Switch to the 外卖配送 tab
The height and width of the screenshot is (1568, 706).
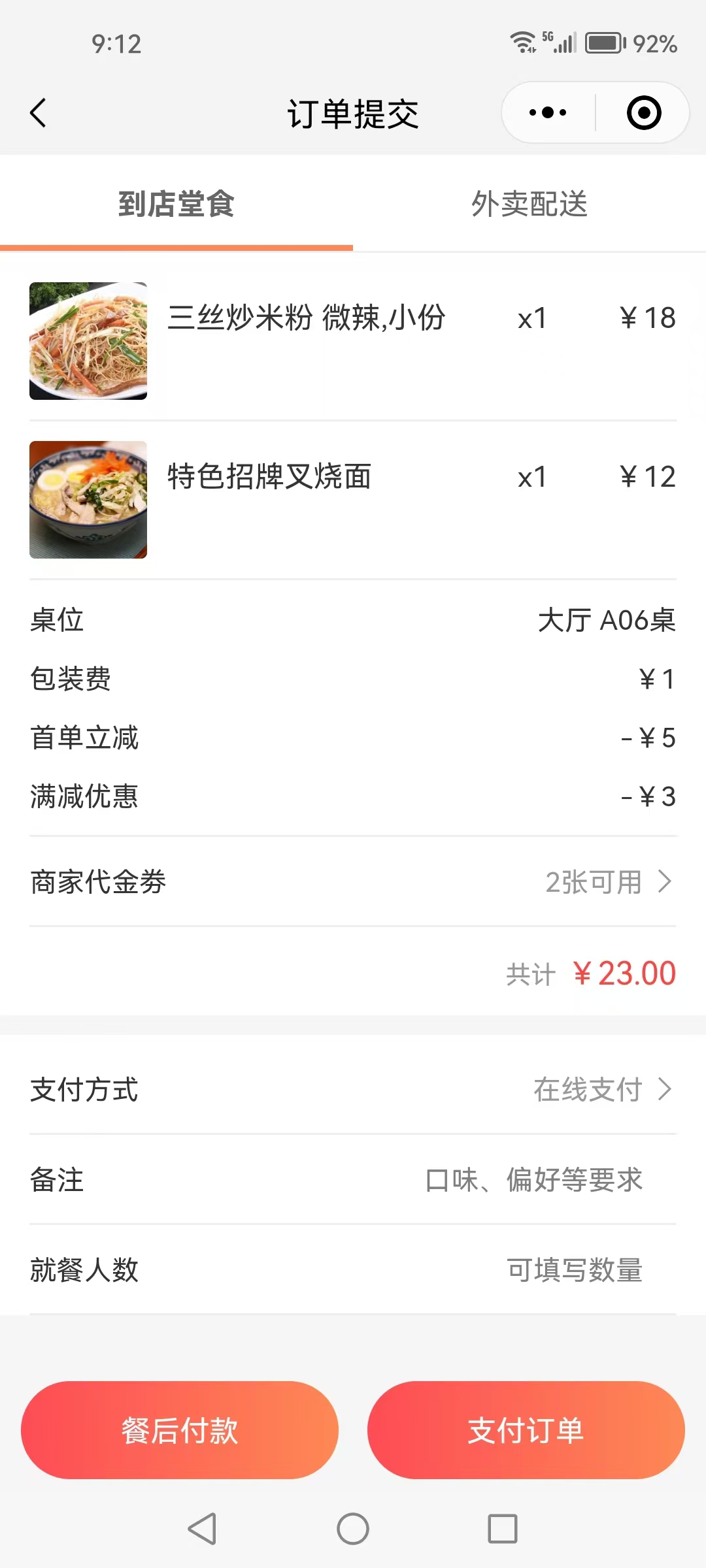point(529,204)
